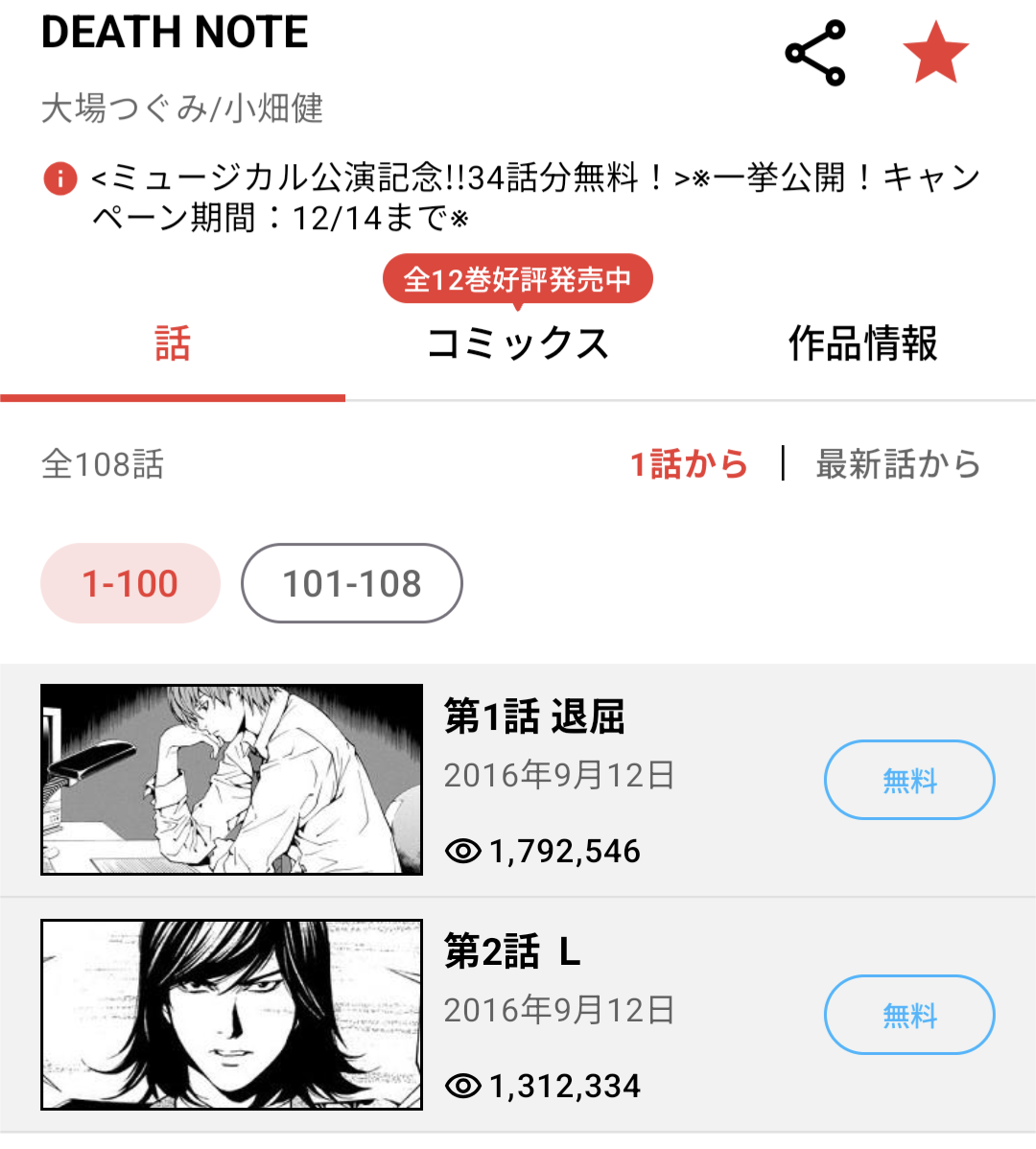
Task: Show episodes in the 101-108 range
Action: pyautogui.click(x=352, y=583)
